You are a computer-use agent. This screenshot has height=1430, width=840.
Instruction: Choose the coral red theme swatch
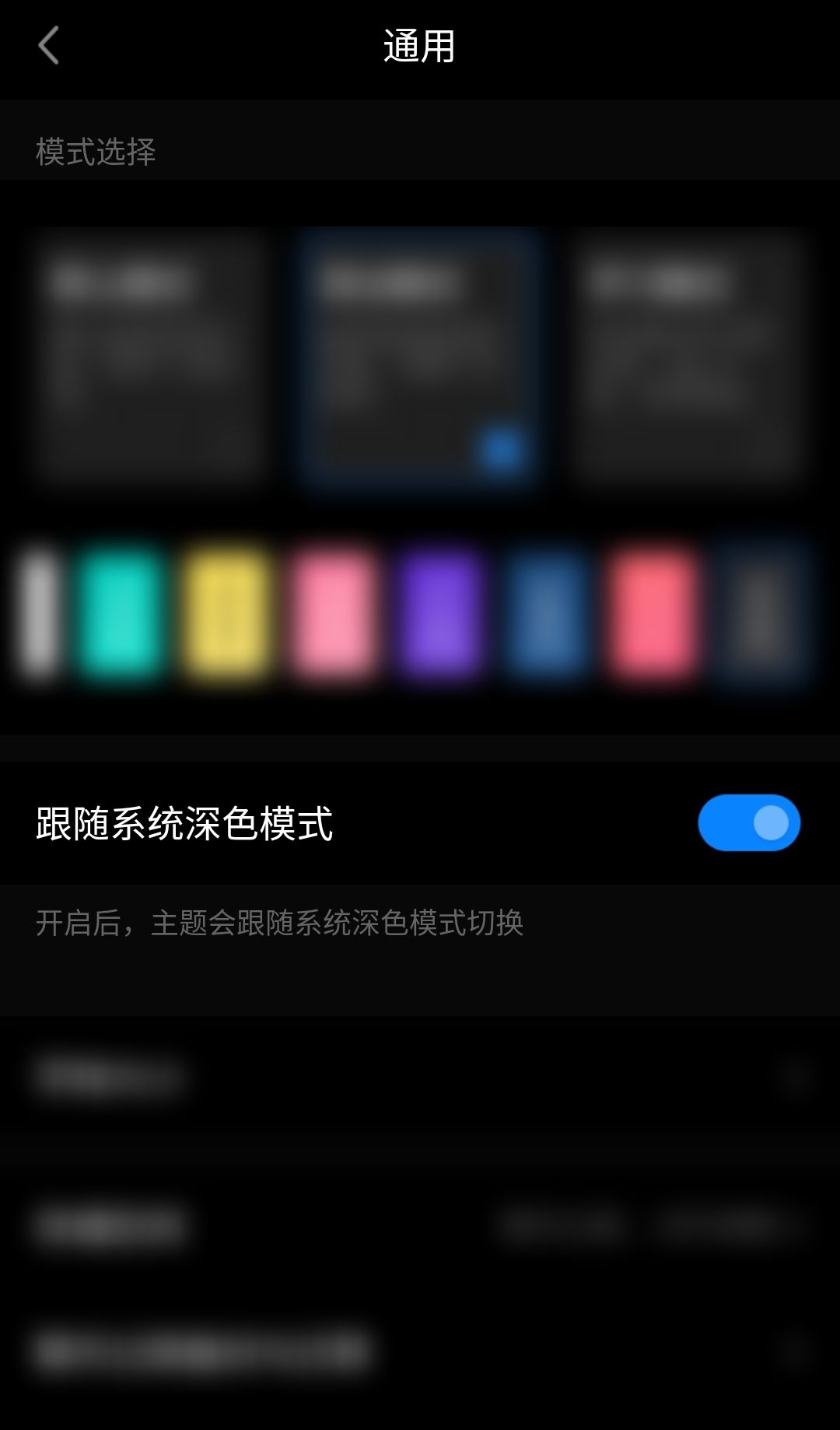pos(653,610)
